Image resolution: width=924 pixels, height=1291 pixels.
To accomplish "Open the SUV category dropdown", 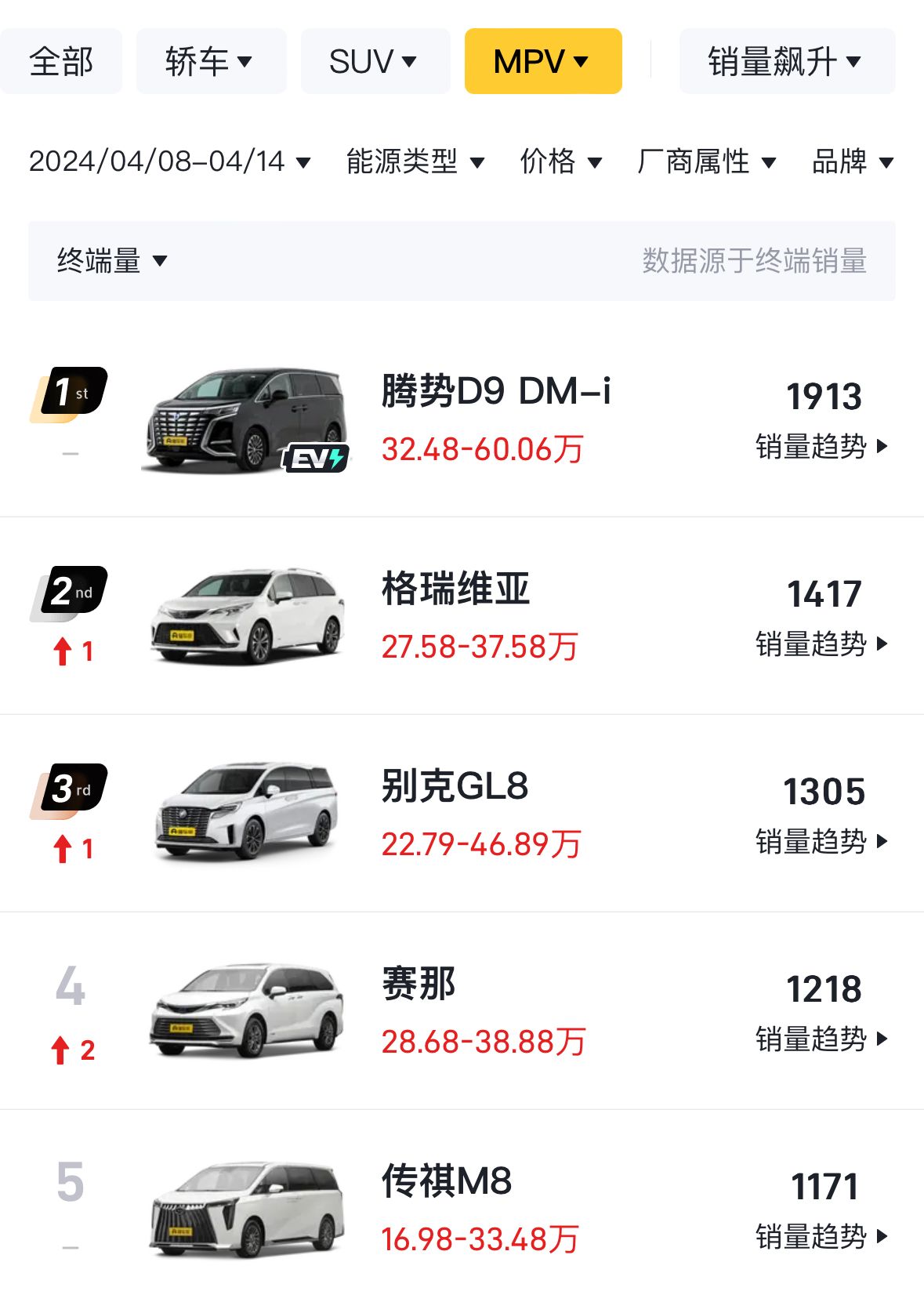I will pos(375,61).
